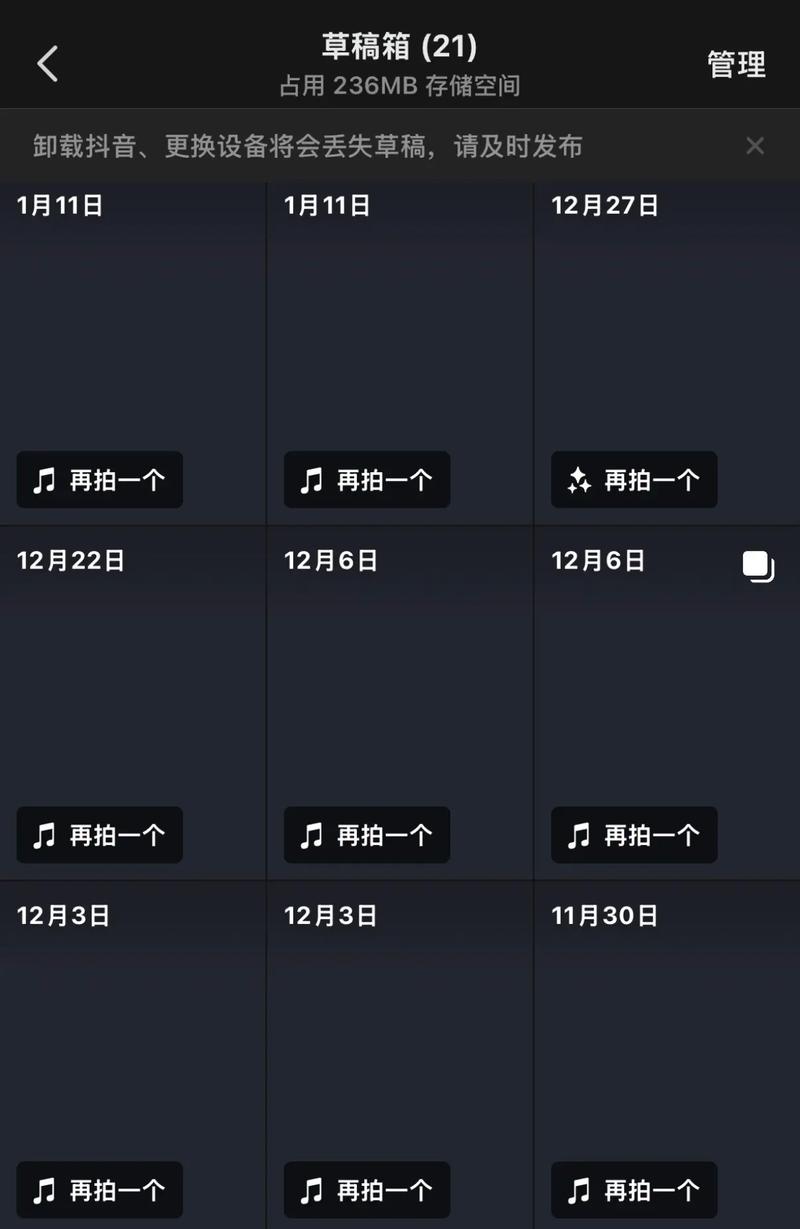This screenshot has height=1229, width=800.
Task: Dismiss the draft warning banner with ×
Action: (755, 146)
